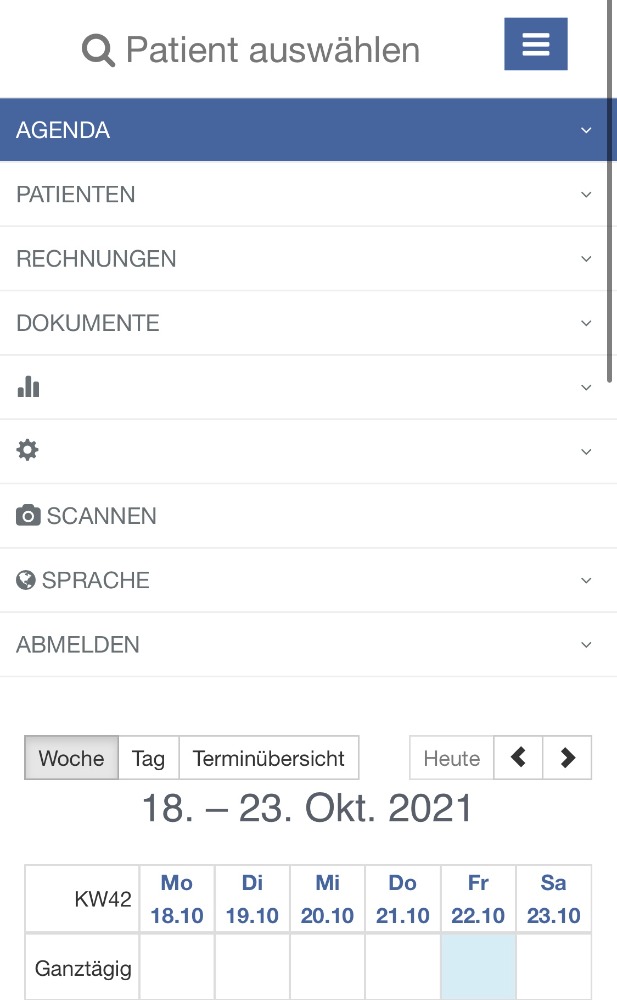
Task: Open Sa 23.10 day column header
Action: click(553, 899)
